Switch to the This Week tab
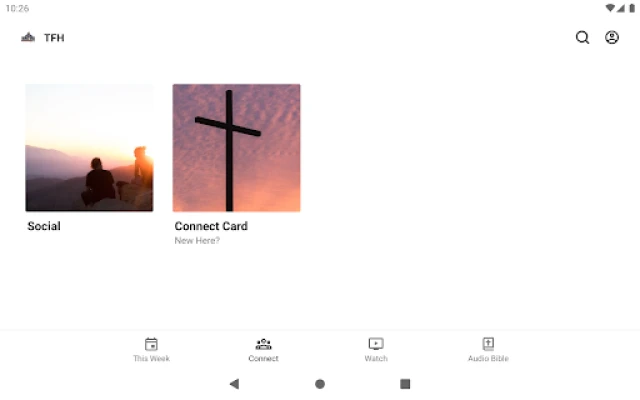Viewport: 640px width, 400px height. coord(151,349)
